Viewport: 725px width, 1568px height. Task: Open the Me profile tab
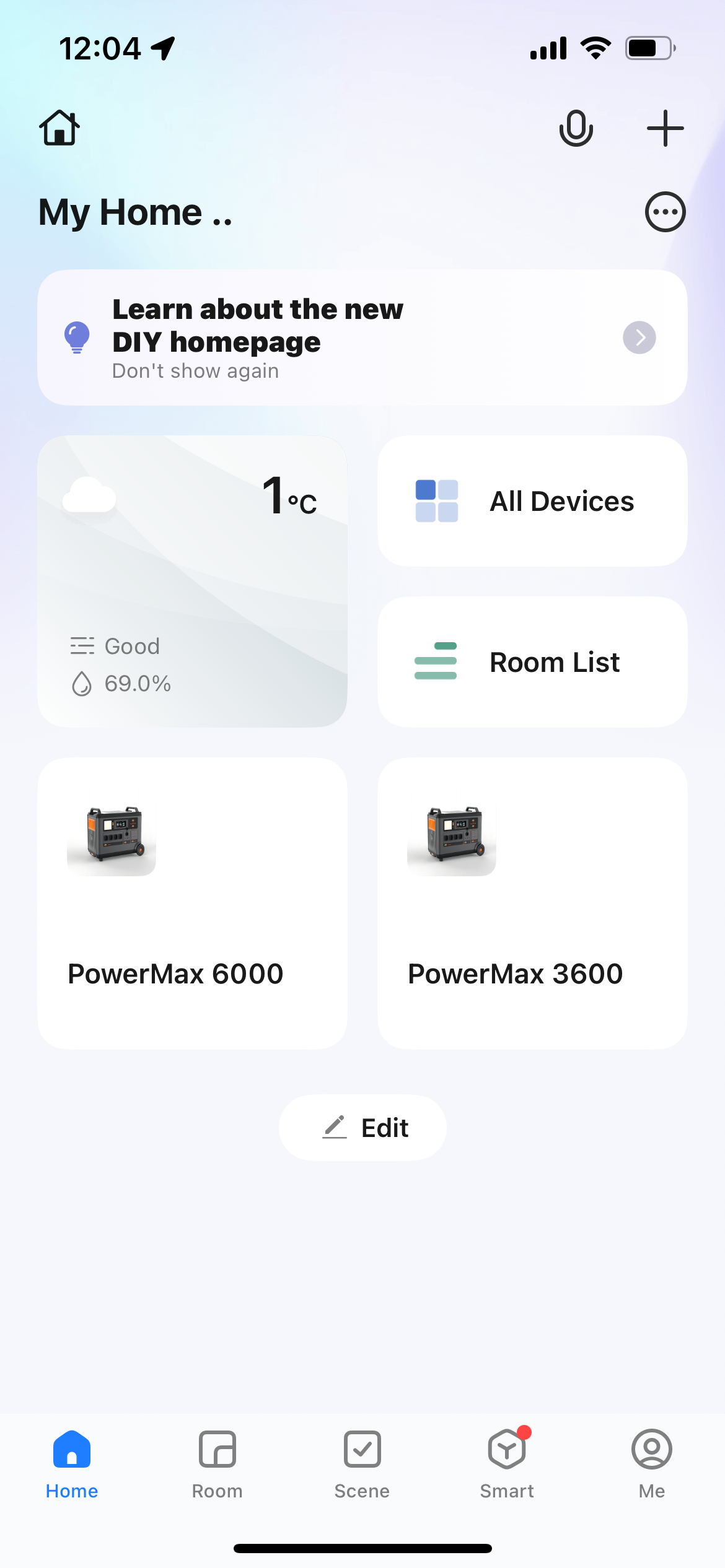click(x=652, y=1464)
